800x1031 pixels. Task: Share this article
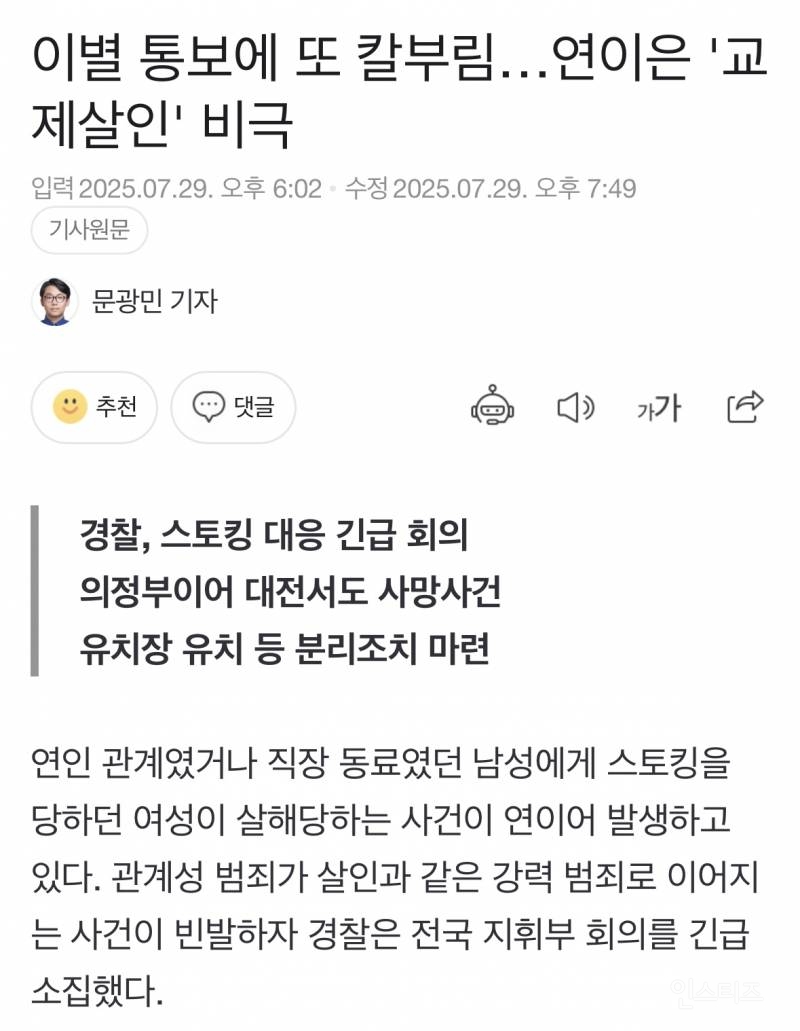[745, 406]
